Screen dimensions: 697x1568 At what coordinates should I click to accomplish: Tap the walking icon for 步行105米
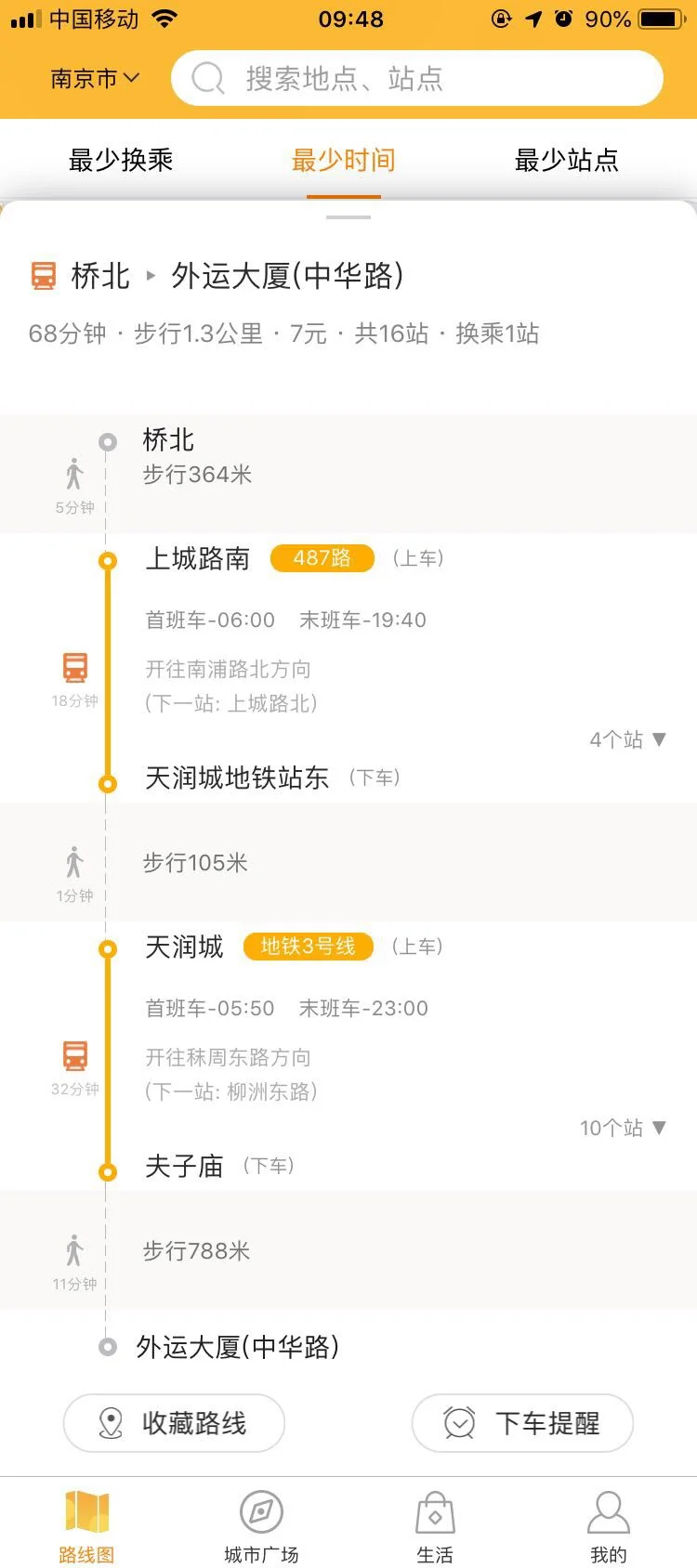point(74,861)
